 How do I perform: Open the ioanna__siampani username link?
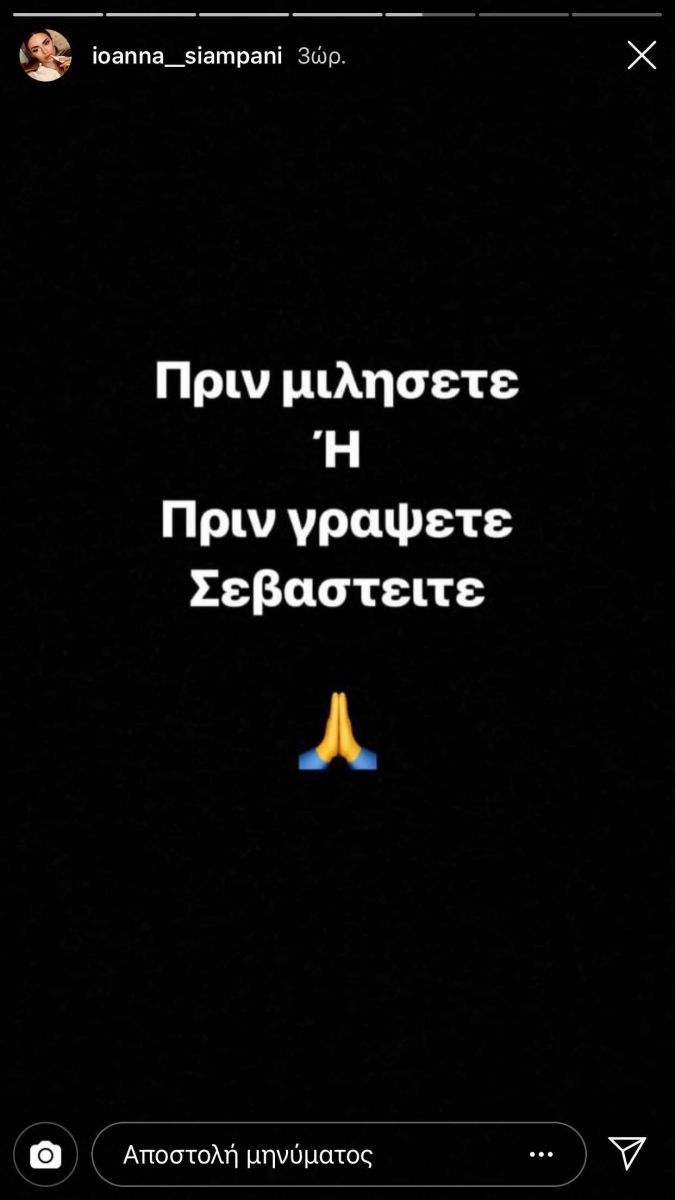click(x=187, y=56)
